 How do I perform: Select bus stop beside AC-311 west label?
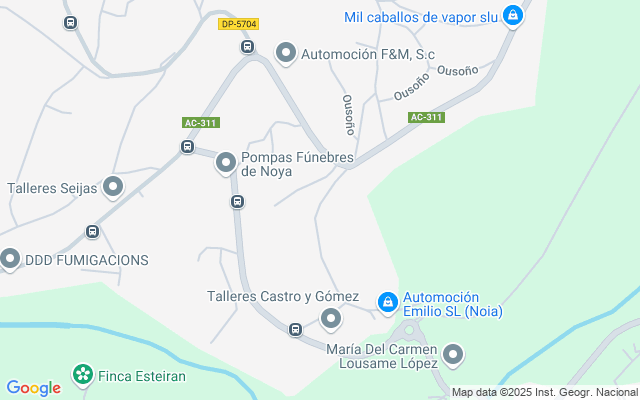pos(187,147)
